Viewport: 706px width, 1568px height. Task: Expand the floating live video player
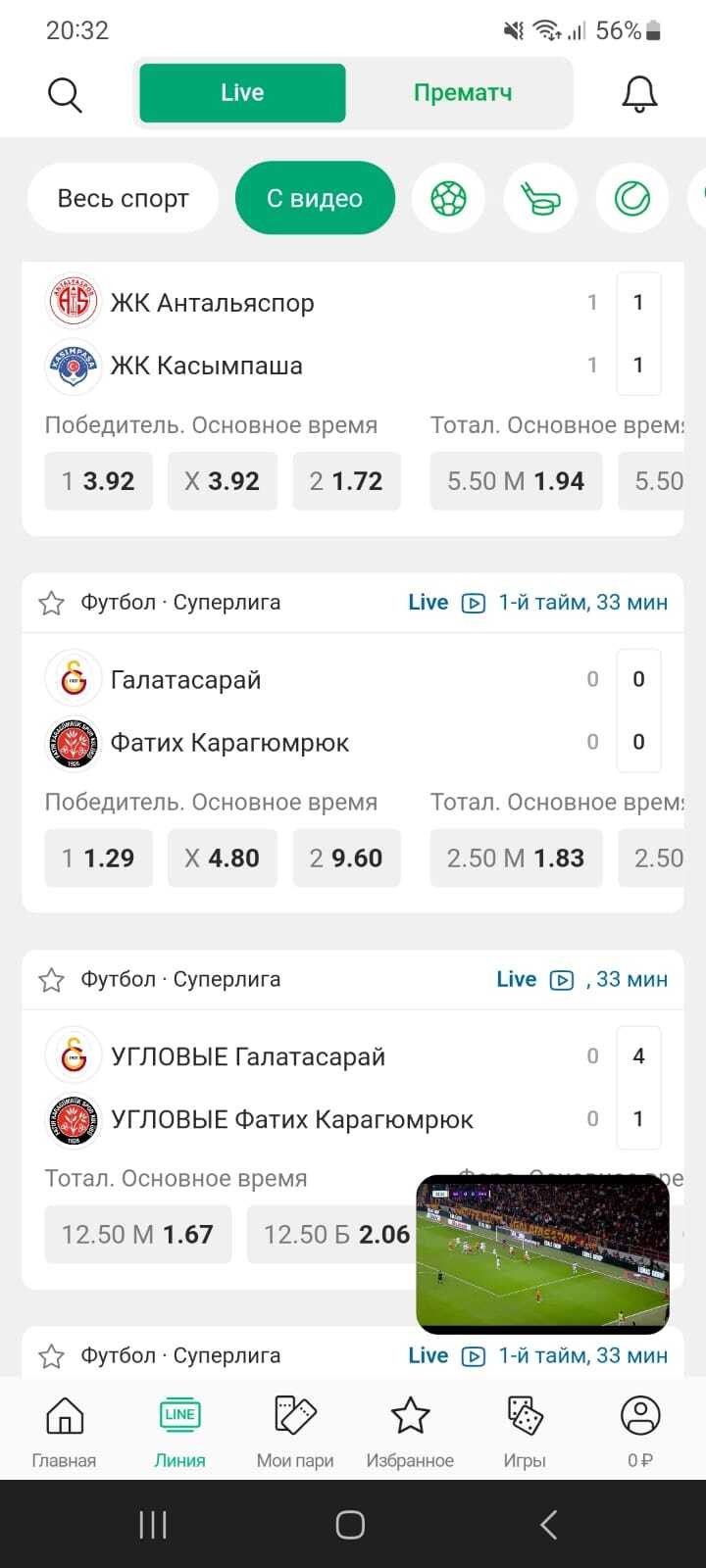tap(542, 1254)
